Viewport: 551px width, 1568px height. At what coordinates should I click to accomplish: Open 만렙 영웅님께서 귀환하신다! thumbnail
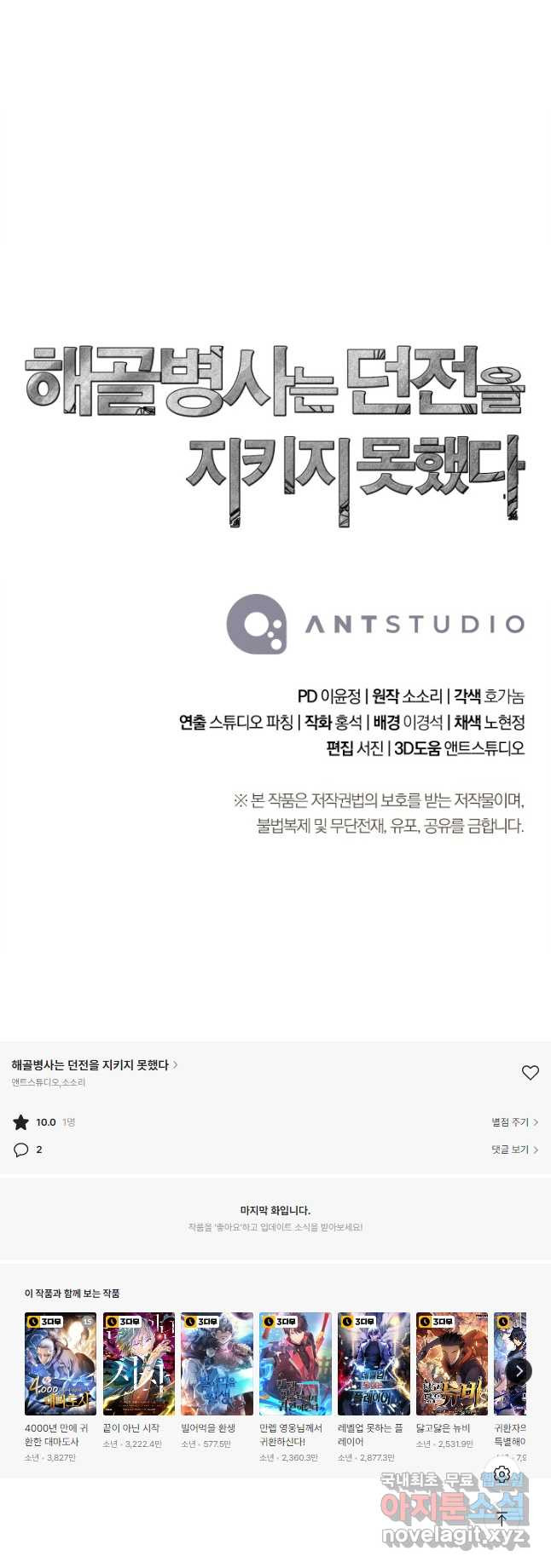click(x=295, y=1363)
